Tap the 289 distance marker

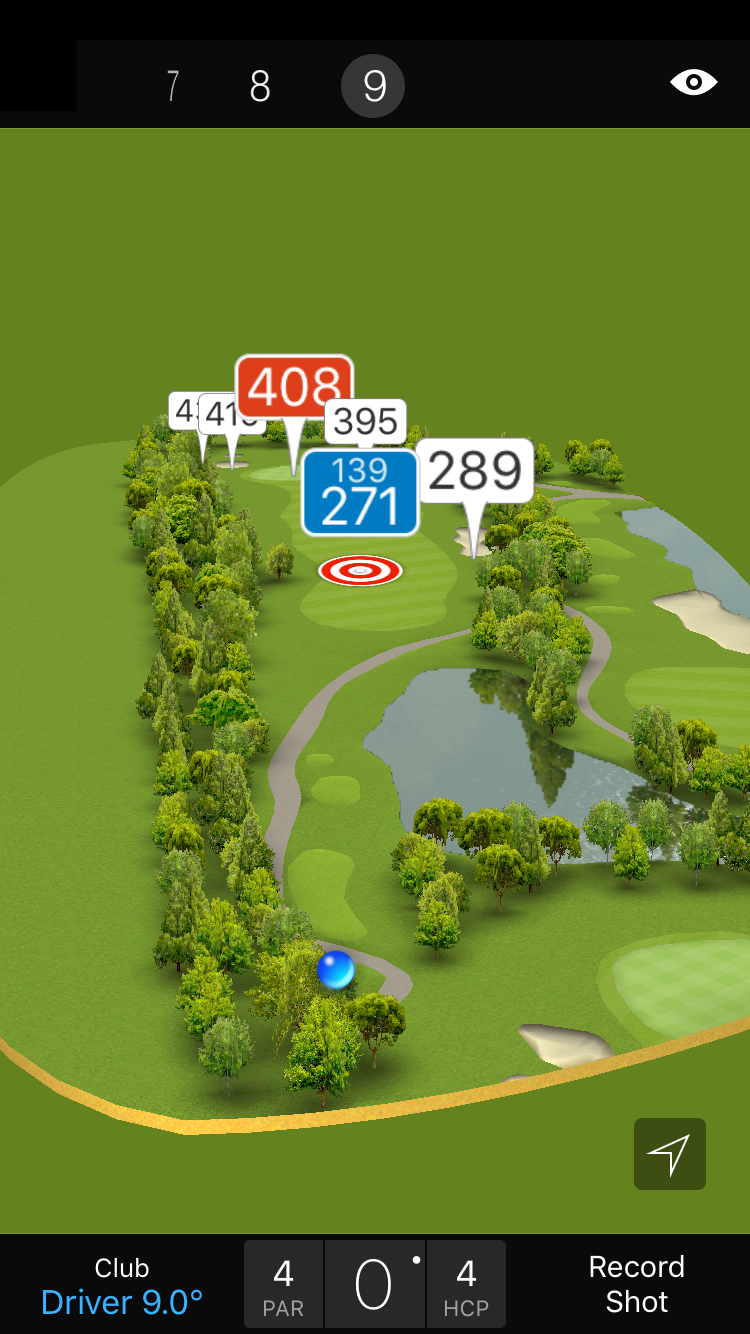tap(475, 470)
